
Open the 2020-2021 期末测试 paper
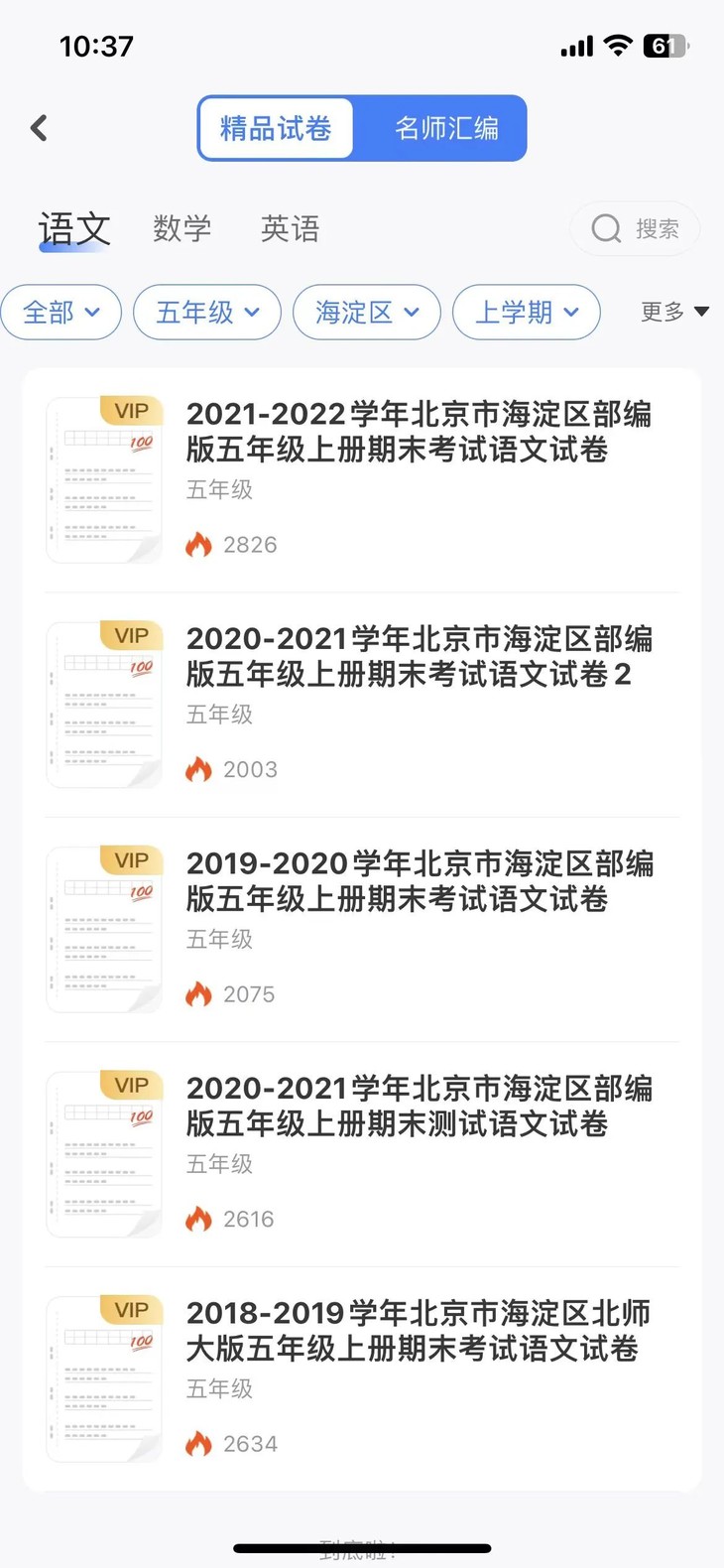419,1107
